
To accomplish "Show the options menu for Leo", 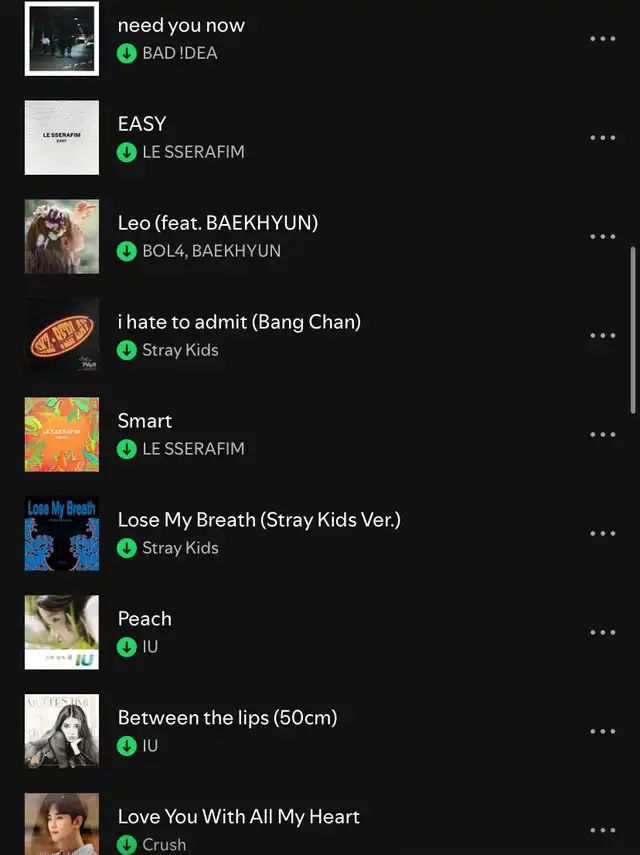I will [602, 237].
